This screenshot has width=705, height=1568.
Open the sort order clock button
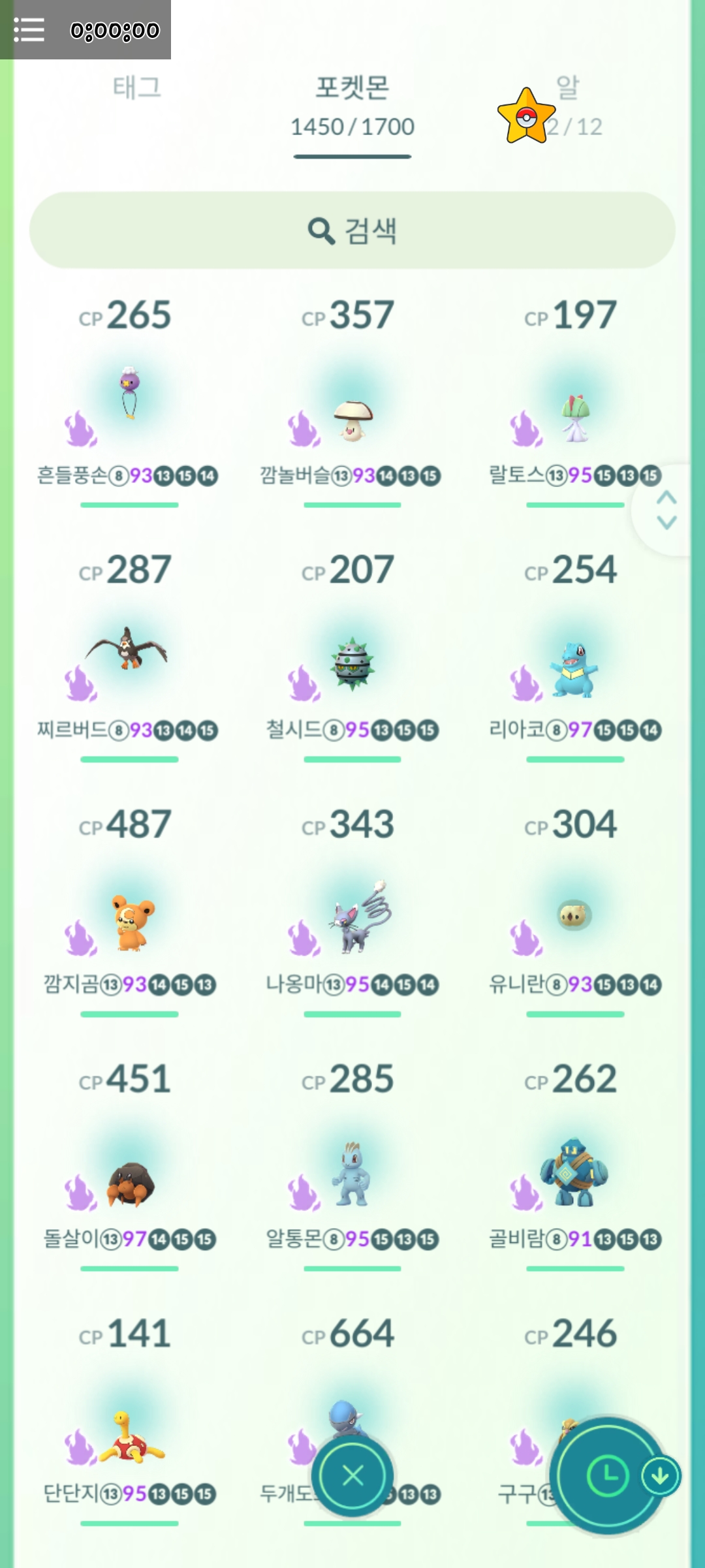point(607,1475)
